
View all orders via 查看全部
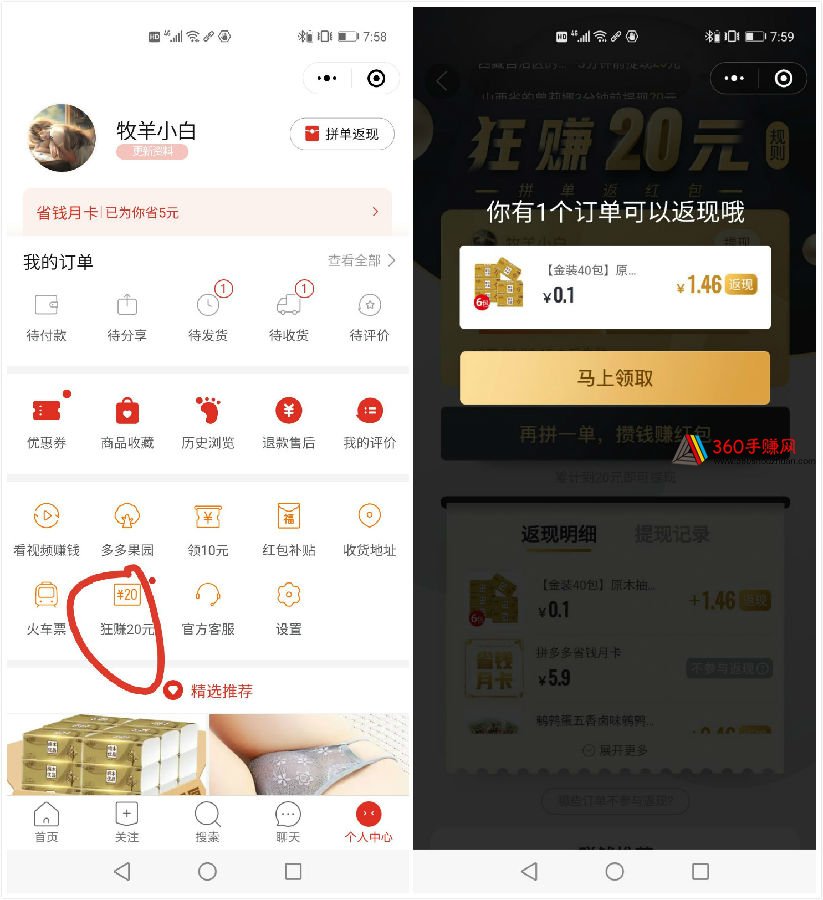coord(361,260)
